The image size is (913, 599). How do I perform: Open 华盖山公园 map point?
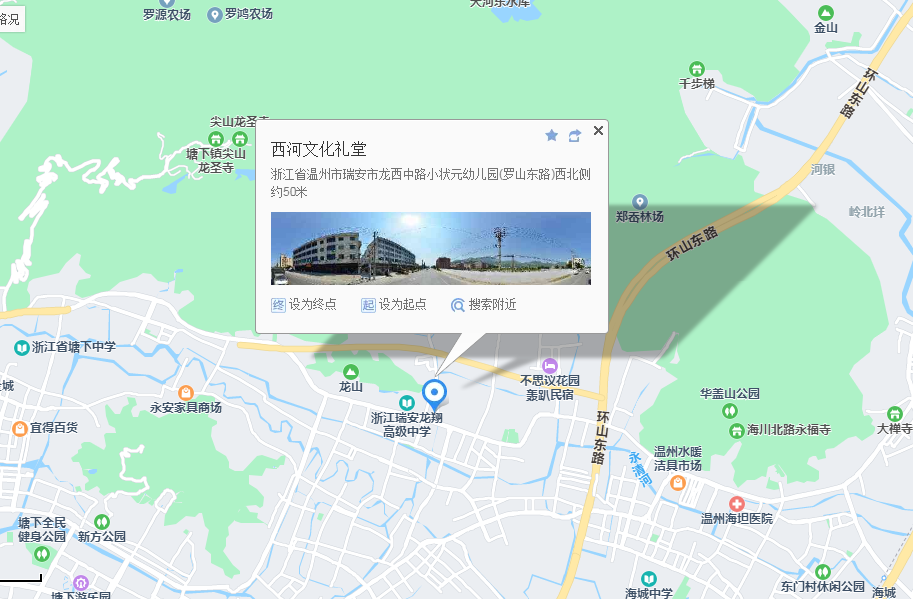731,410
